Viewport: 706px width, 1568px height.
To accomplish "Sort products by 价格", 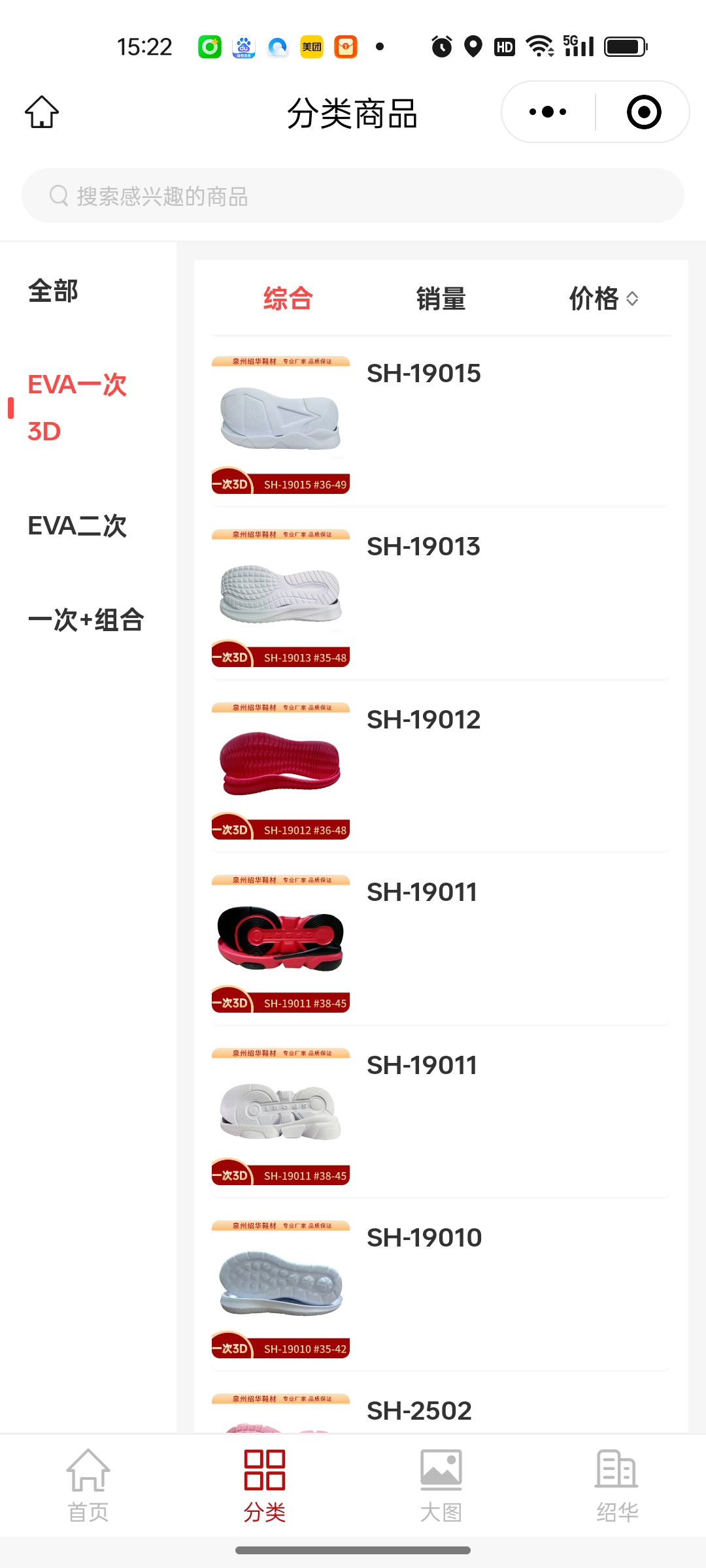I will click(603, 299).
